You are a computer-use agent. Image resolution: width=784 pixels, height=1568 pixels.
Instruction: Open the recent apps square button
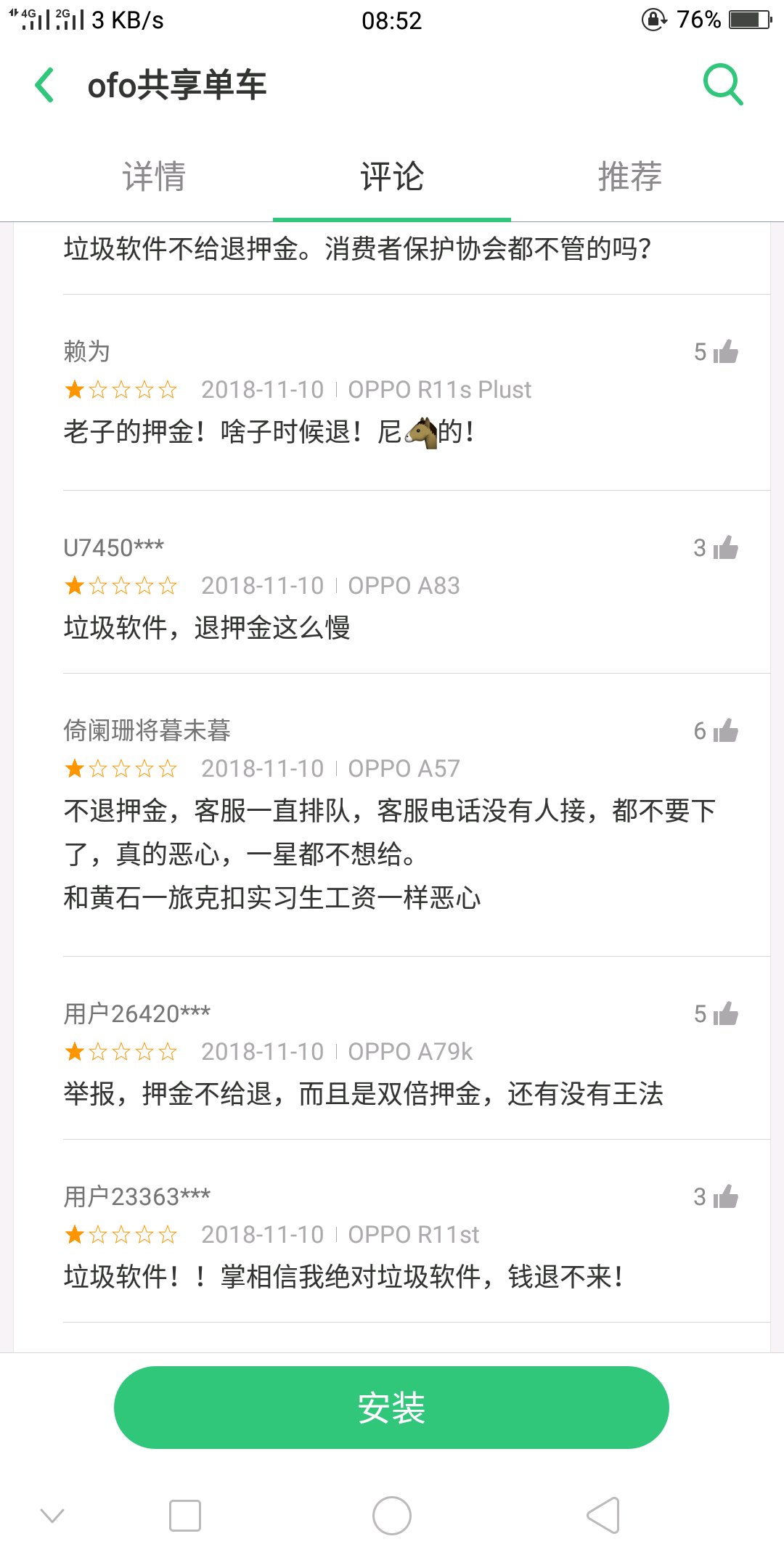(185, 1516)
